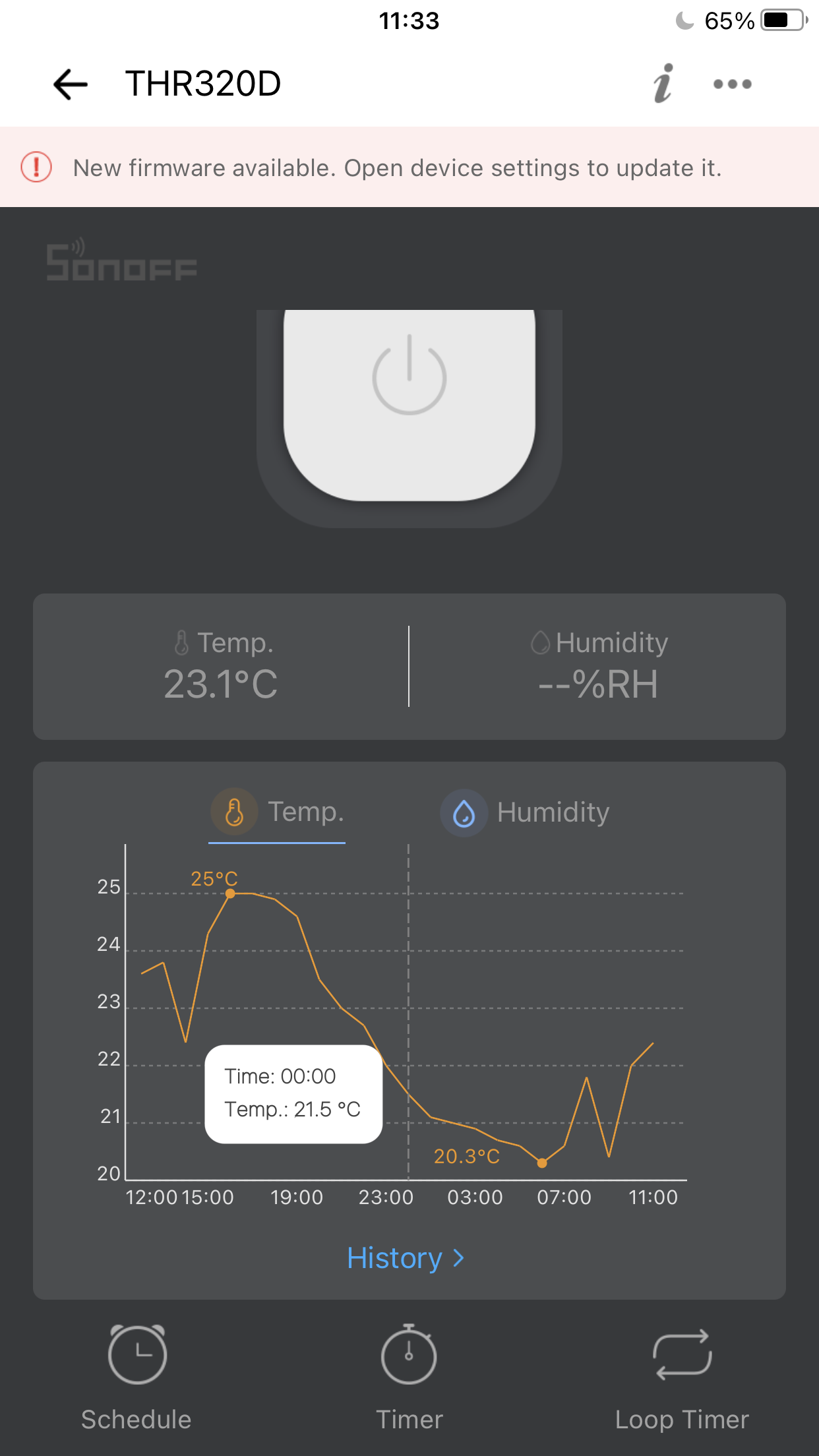Switch chart to Temp. tab

pyautogui.click(x=277, y=812)
